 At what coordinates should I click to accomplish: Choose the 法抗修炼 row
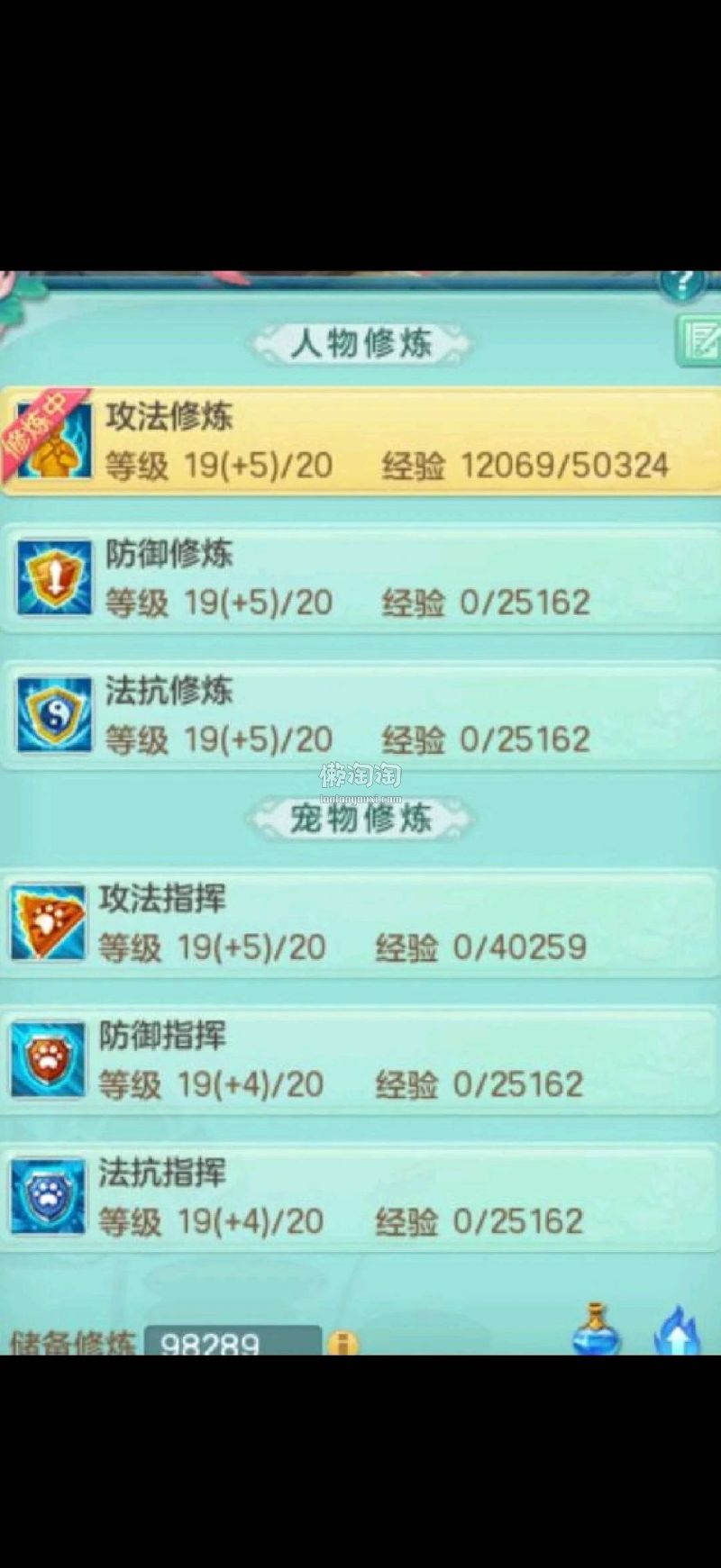(x=360, y=715)
